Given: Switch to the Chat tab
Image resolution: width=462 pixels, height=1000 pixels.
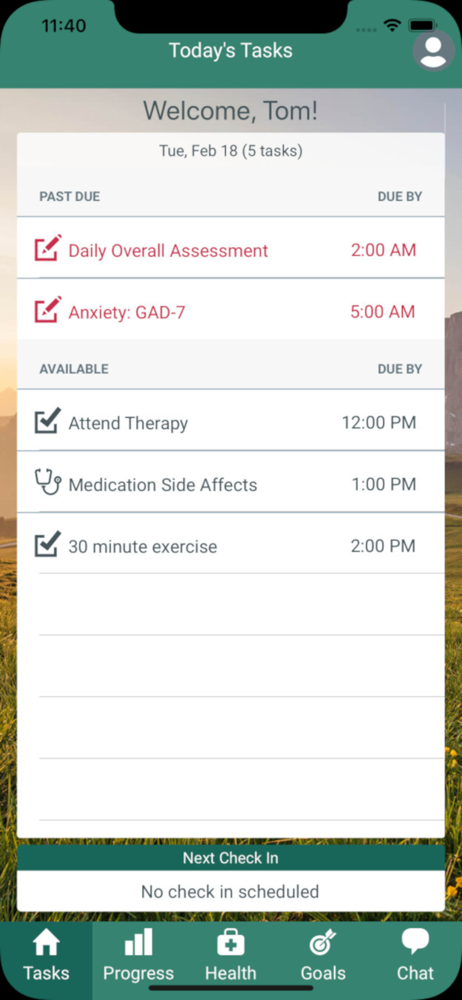Looking at the screenshot, I should [x=415, y=955].
